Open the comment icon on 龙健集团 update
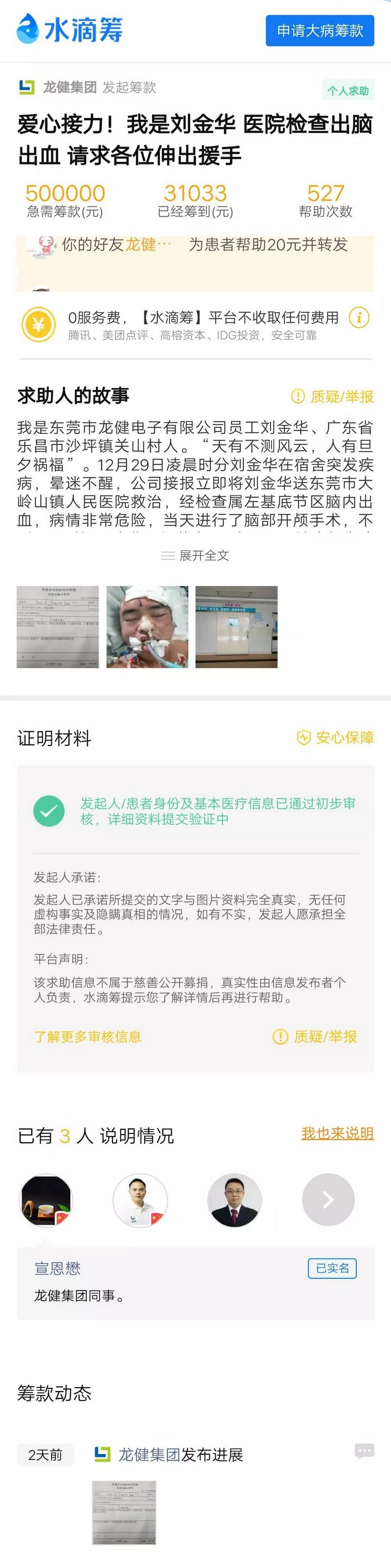This screenshot has width=391, height=1568. (364, 1451)
